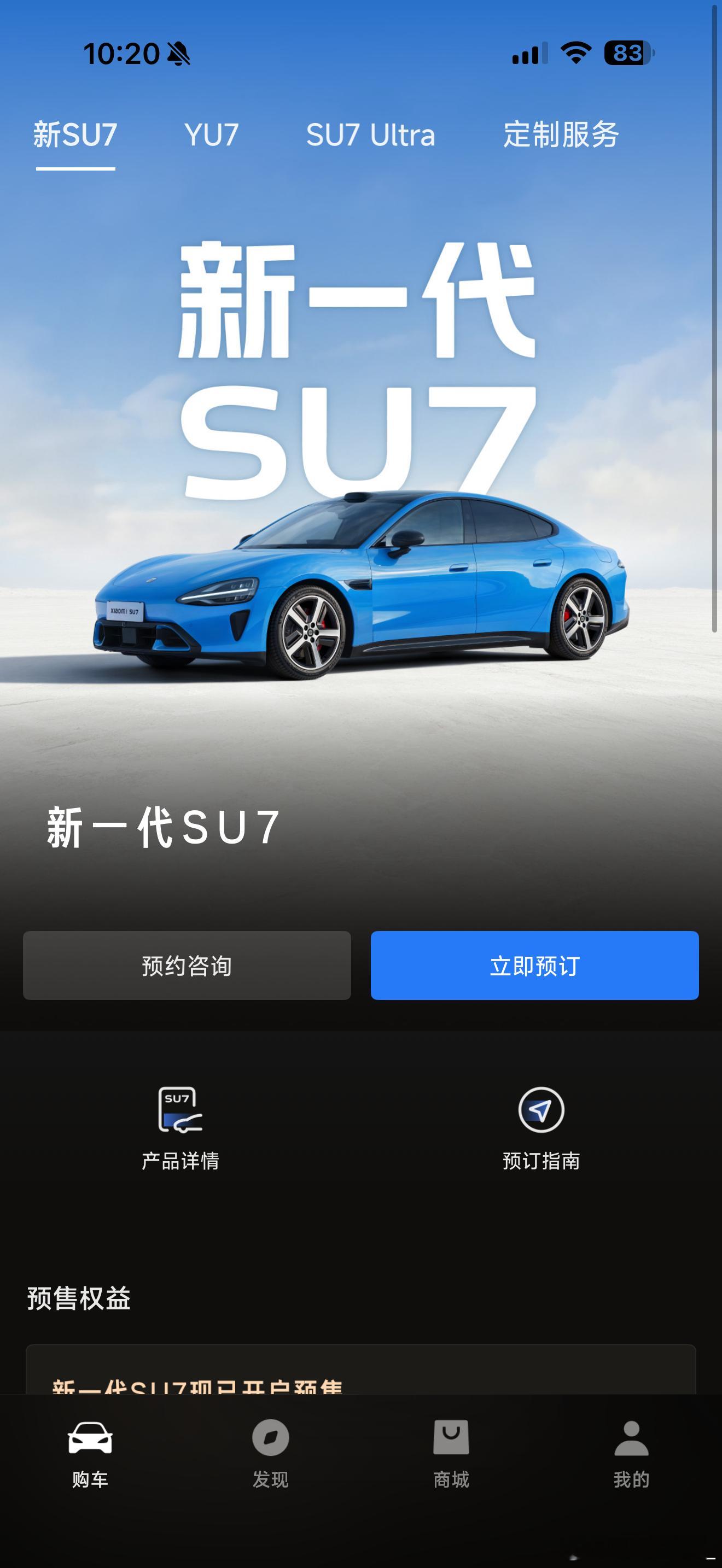Switch to the SU7 Ultra tab
The image size is (722, 1568).
point(371,135)
